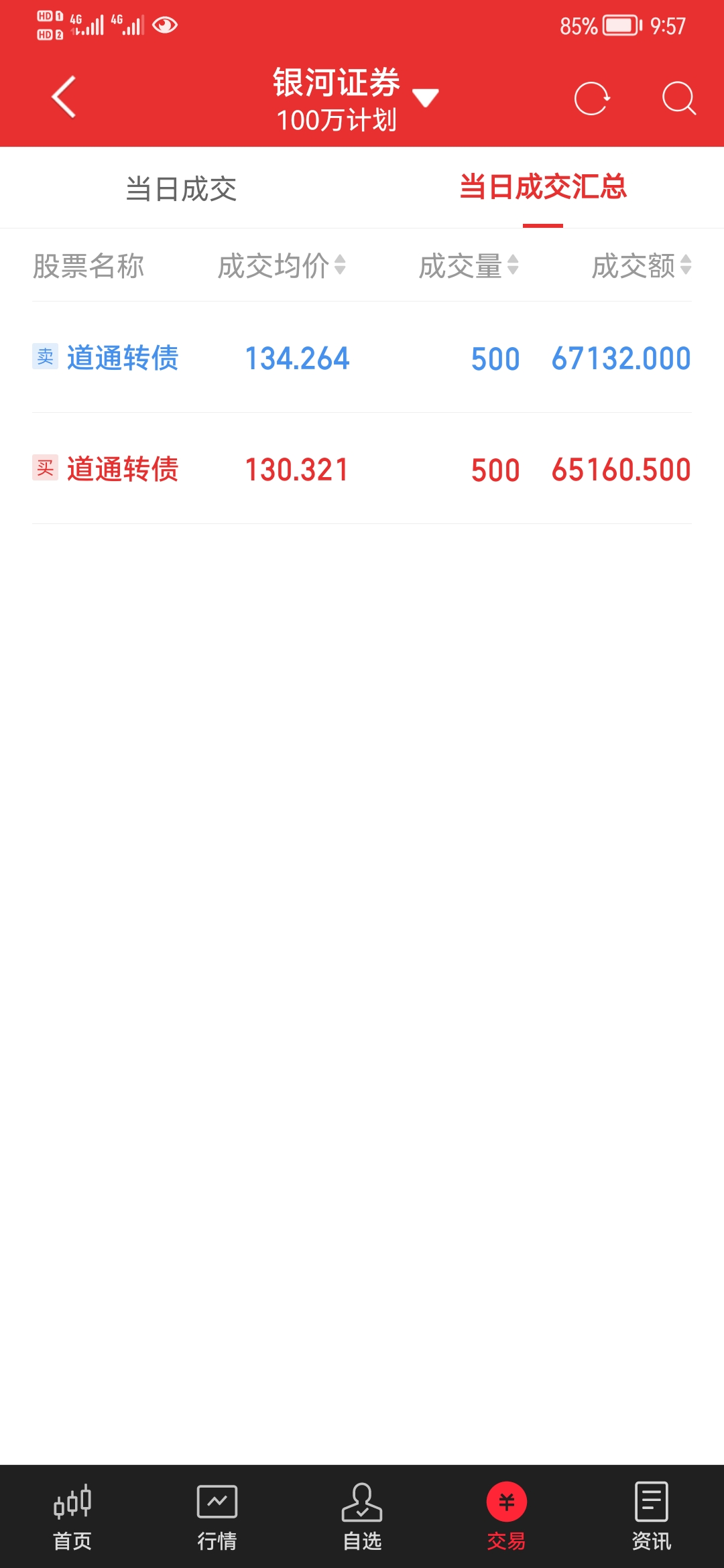Sort by 成交额 column
This screenshot has width=724, height=1568.
[641, 266]
